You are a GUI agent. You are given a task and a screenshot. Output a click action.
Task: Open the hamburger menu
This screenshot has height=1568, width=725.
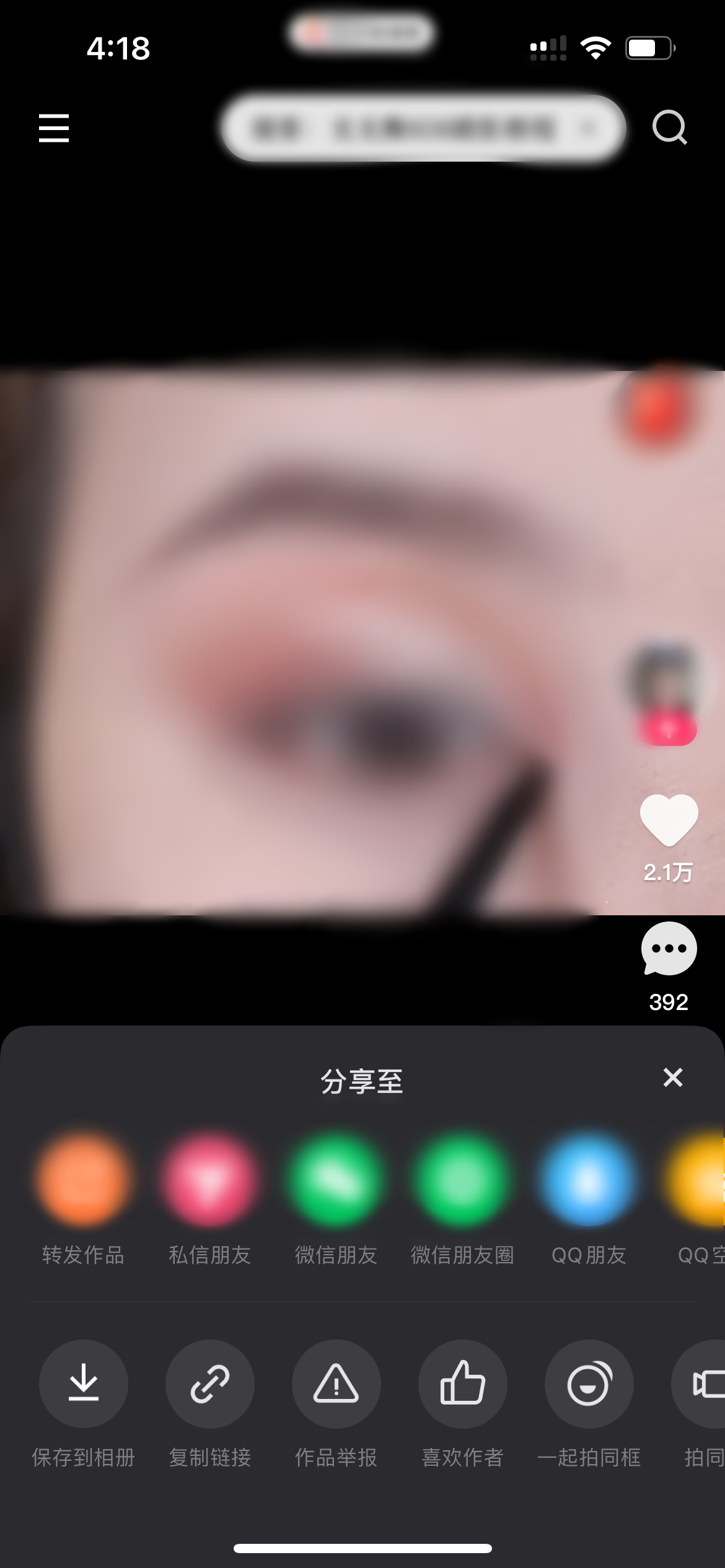coord(54,128)
